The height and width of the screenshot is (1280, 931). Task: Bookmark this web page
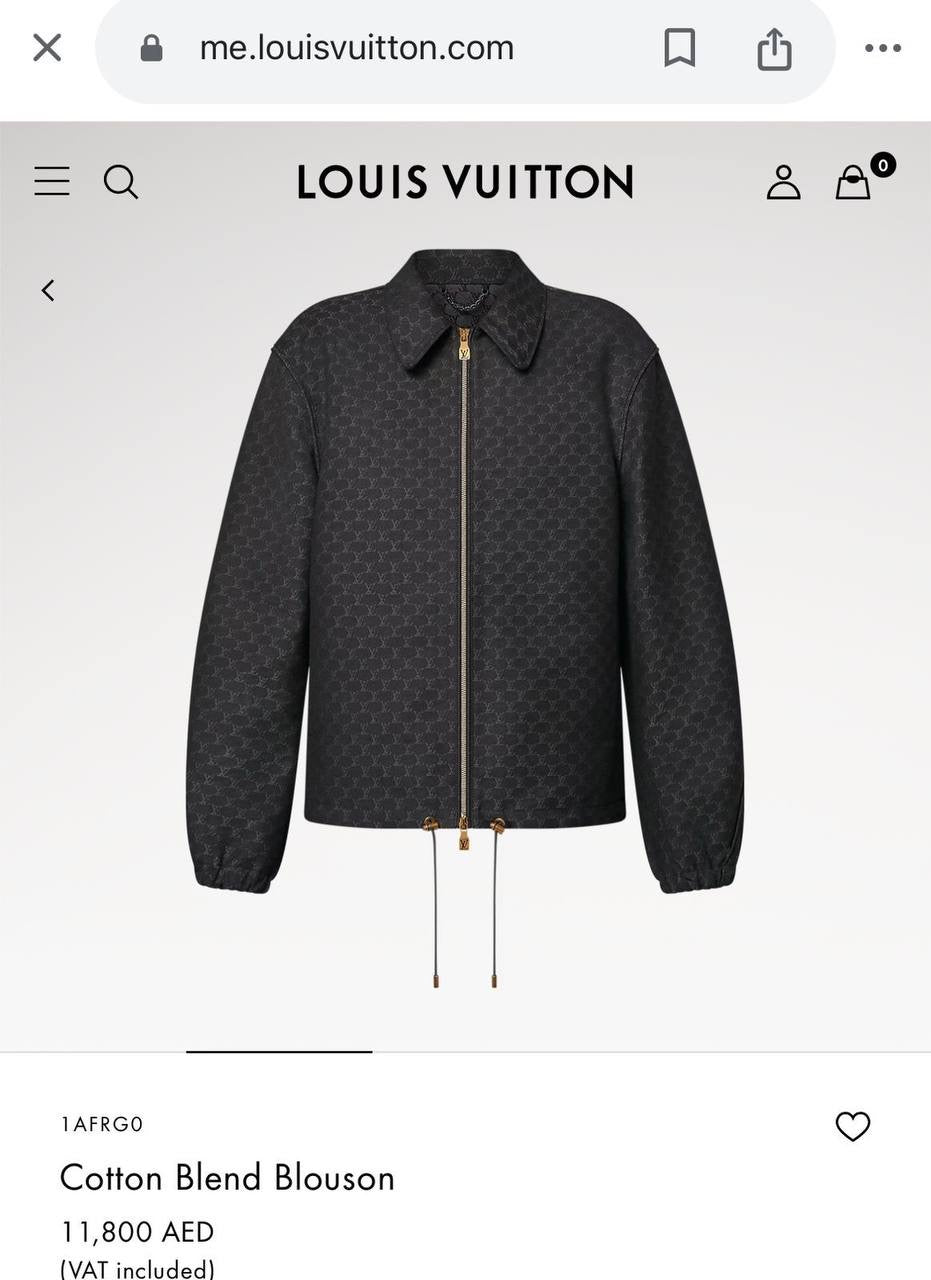(x=679, y=48)
